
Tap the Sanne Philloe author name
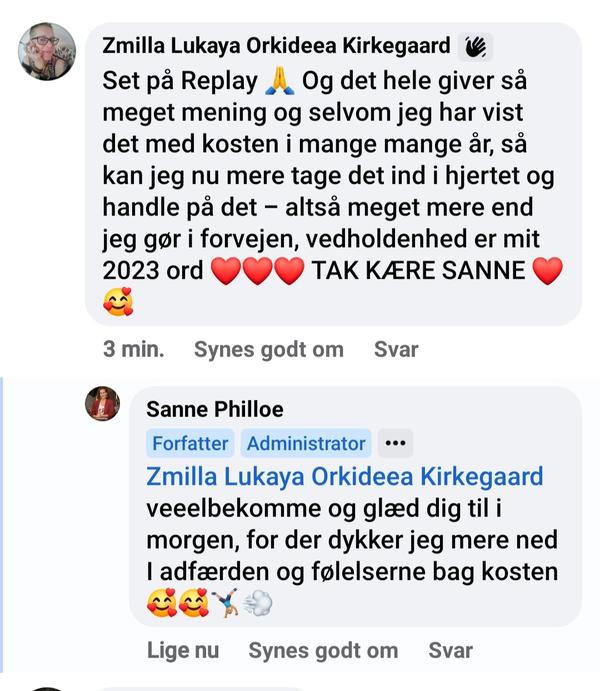click(x=214, y=409)
